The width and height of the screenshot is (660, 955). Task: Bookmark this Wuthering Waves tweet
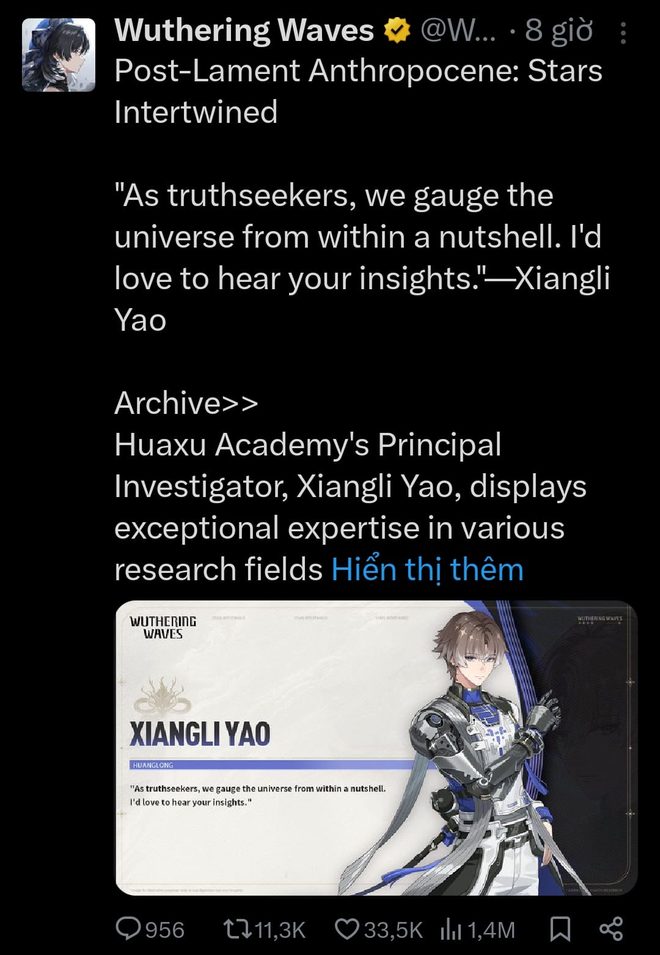(x=561, y=929)
